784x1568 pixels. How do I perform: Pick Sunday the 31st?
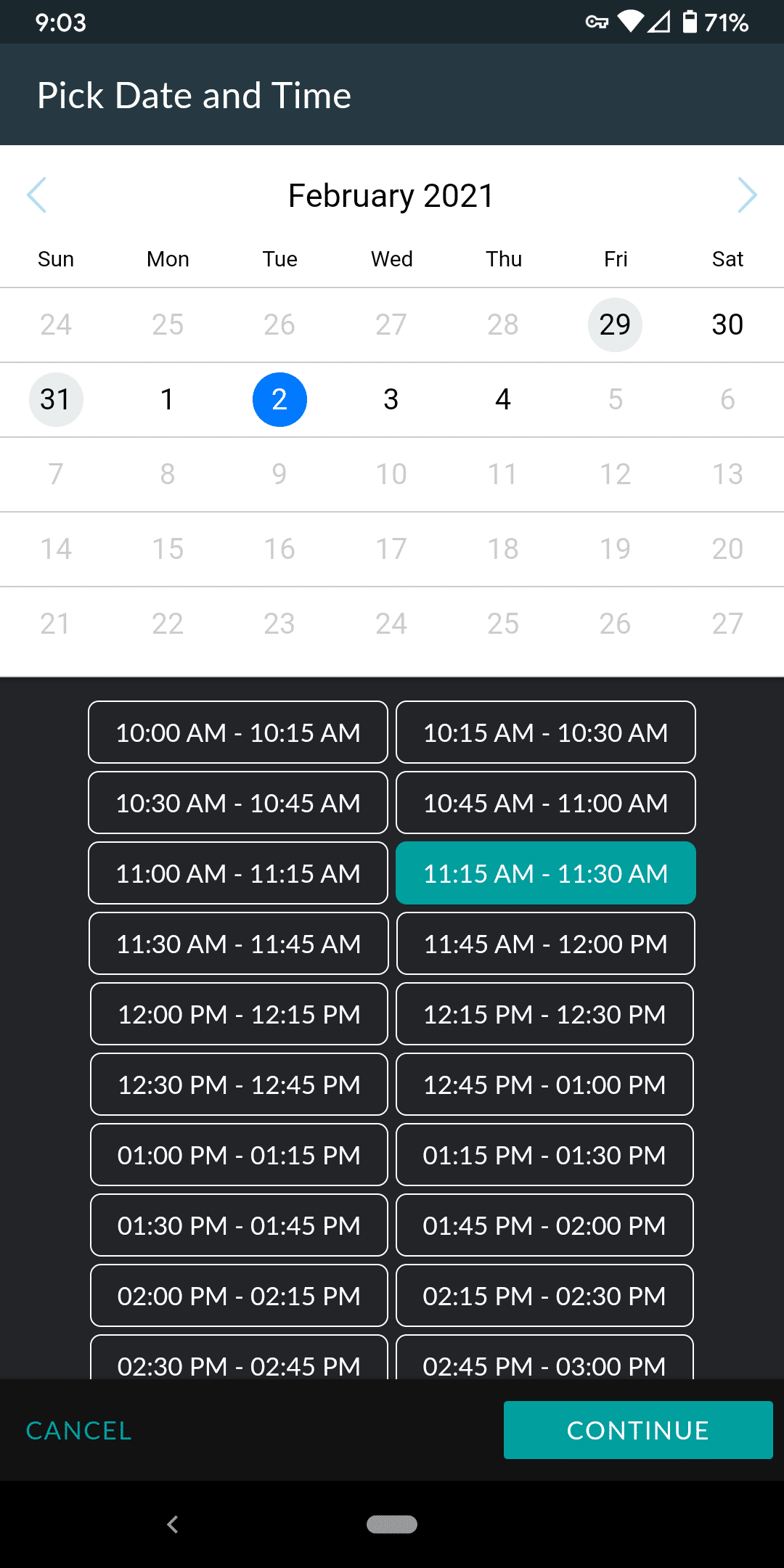coord(56,399)
